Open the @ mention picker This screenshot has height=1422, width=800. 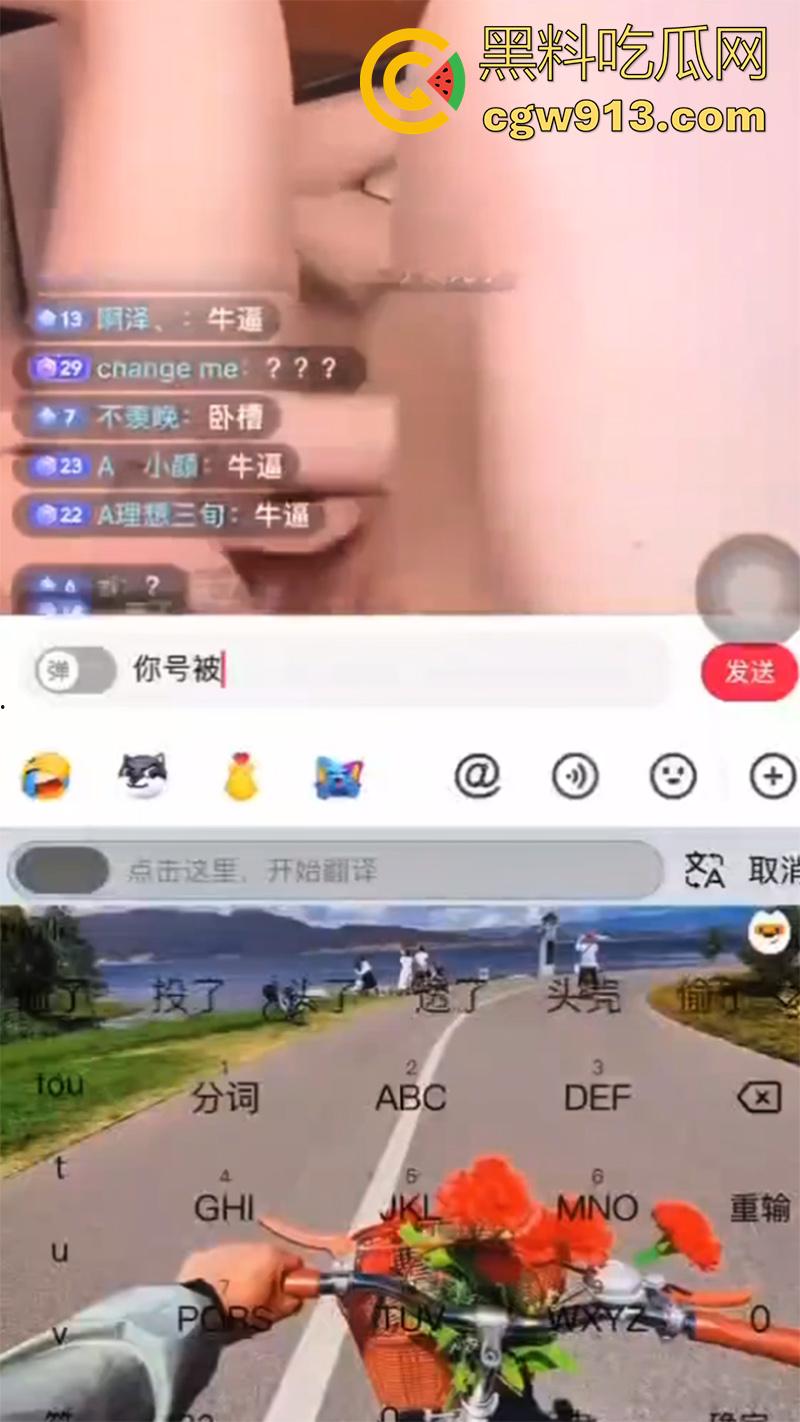478,775
